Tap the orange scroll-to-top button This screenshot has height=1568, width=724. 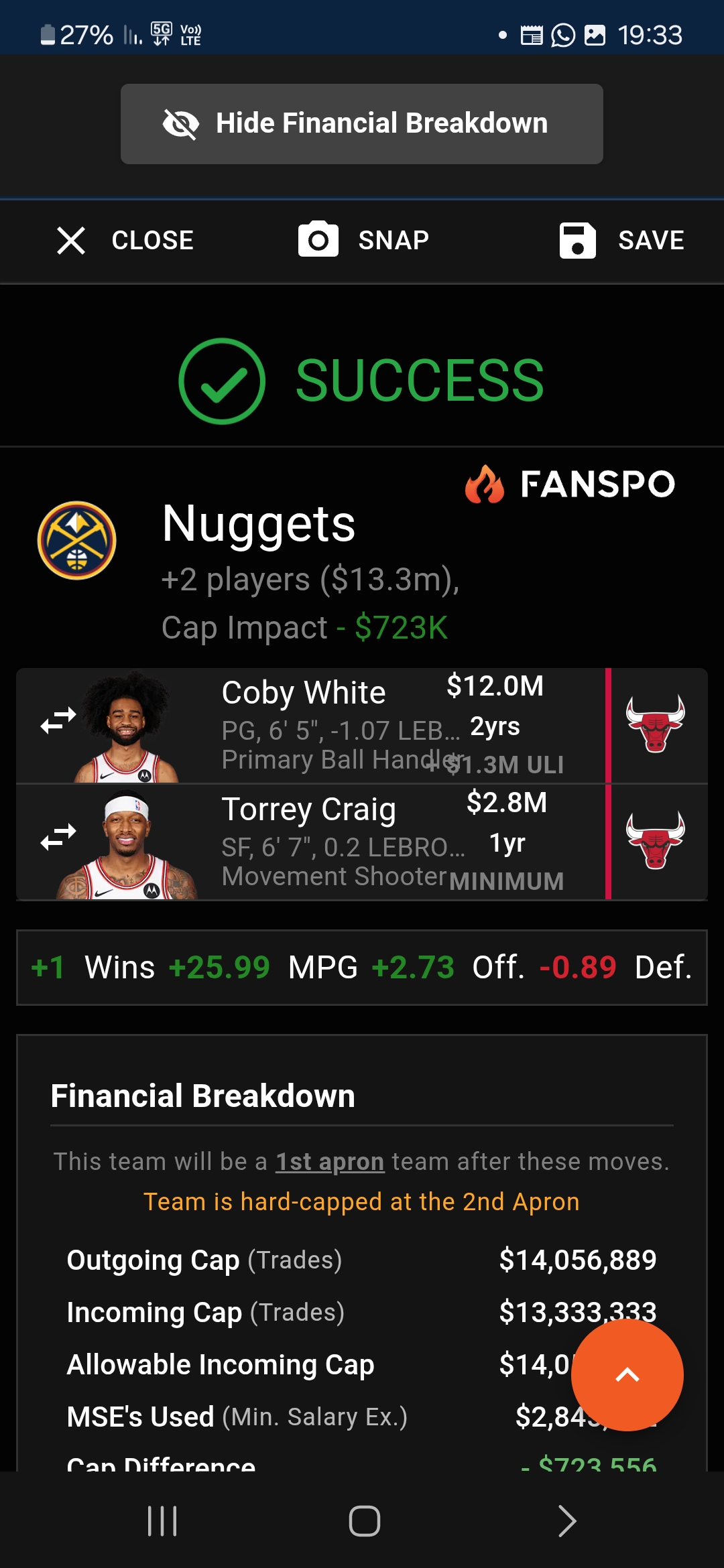[627, 1375]
